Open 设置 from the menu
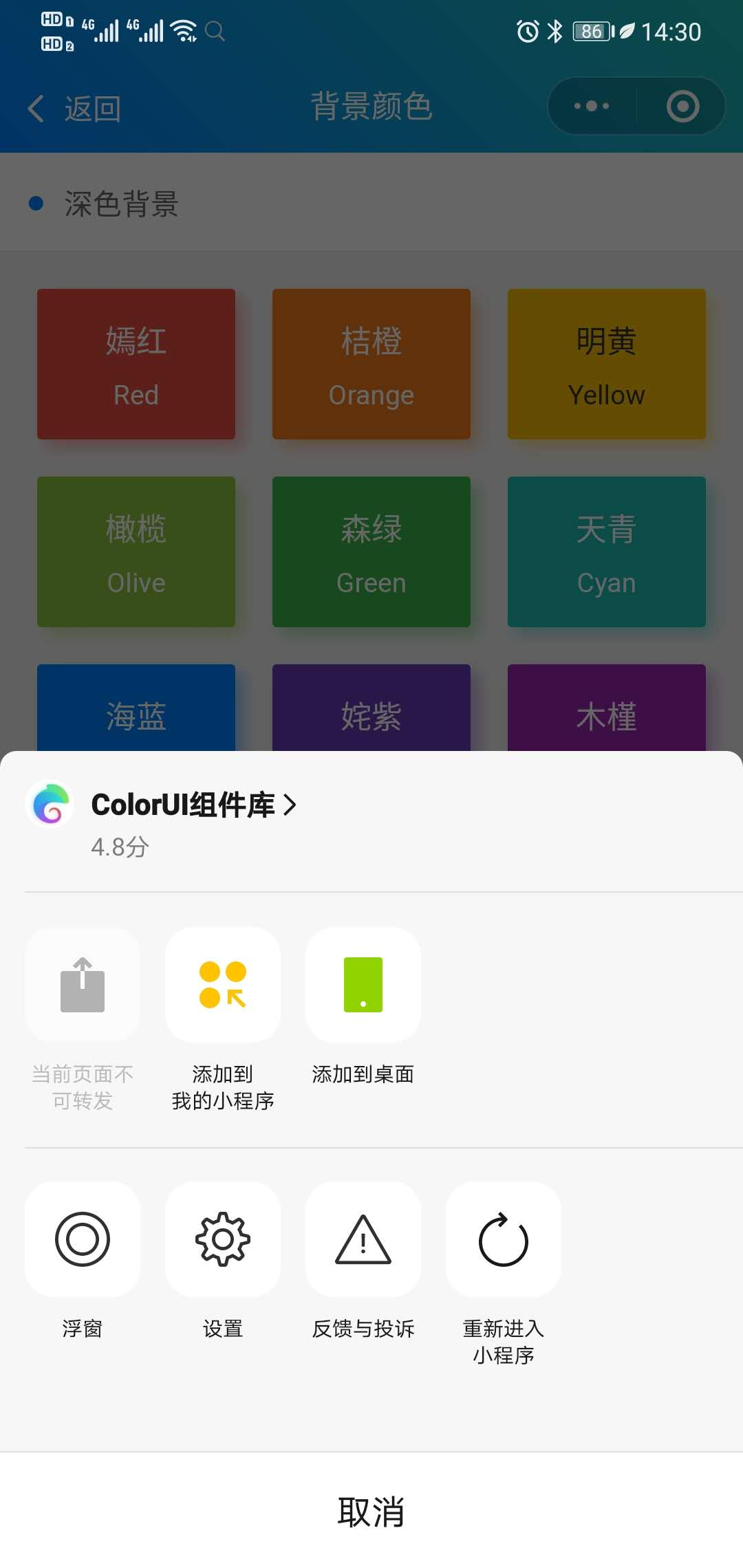 pos(222,1239)
